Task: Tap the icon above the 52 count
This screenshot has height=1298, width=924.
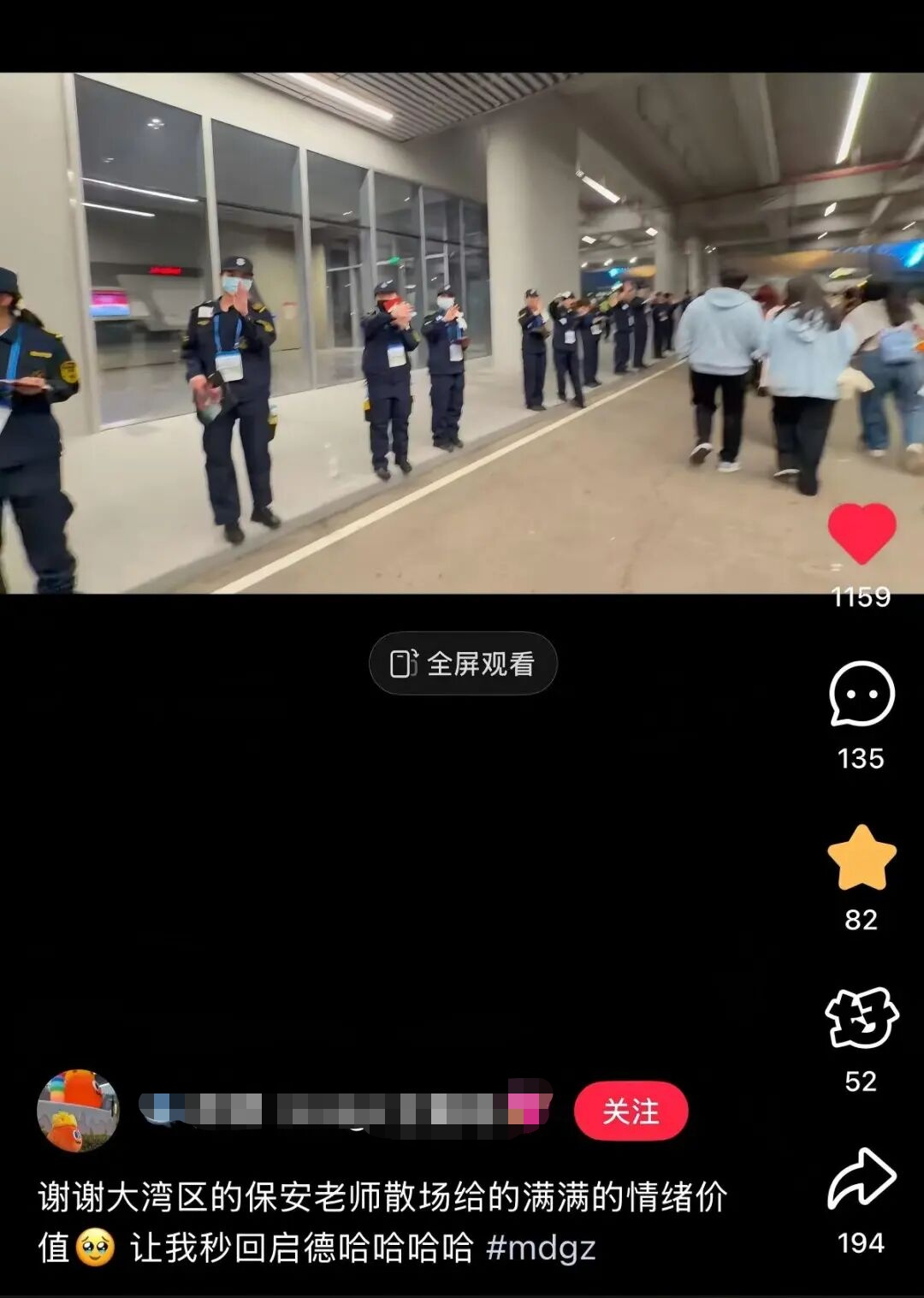Action: point(862,1018)
